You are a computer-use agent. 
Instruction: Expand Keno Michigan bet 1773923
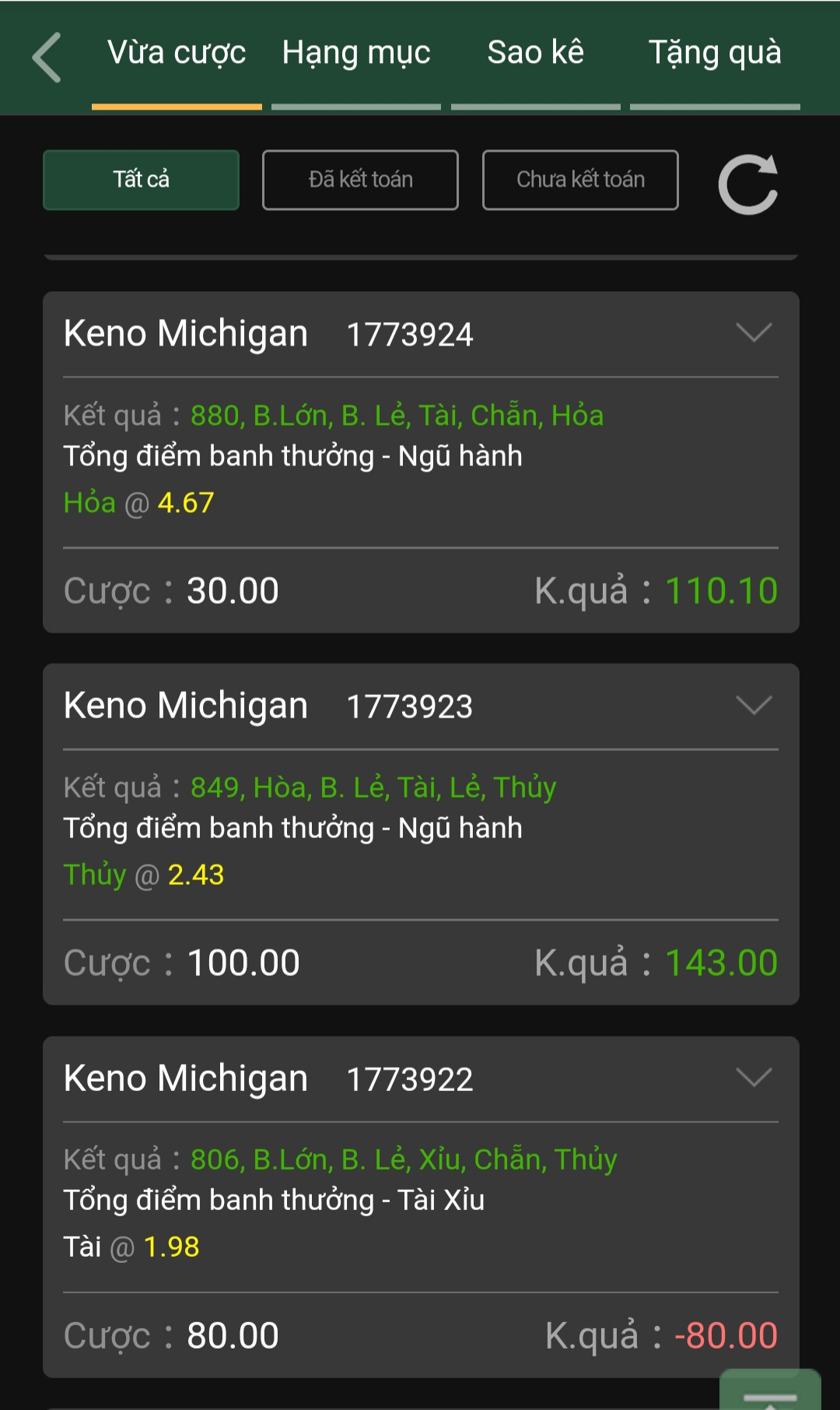pyautogui.click(x=754, y=705)
